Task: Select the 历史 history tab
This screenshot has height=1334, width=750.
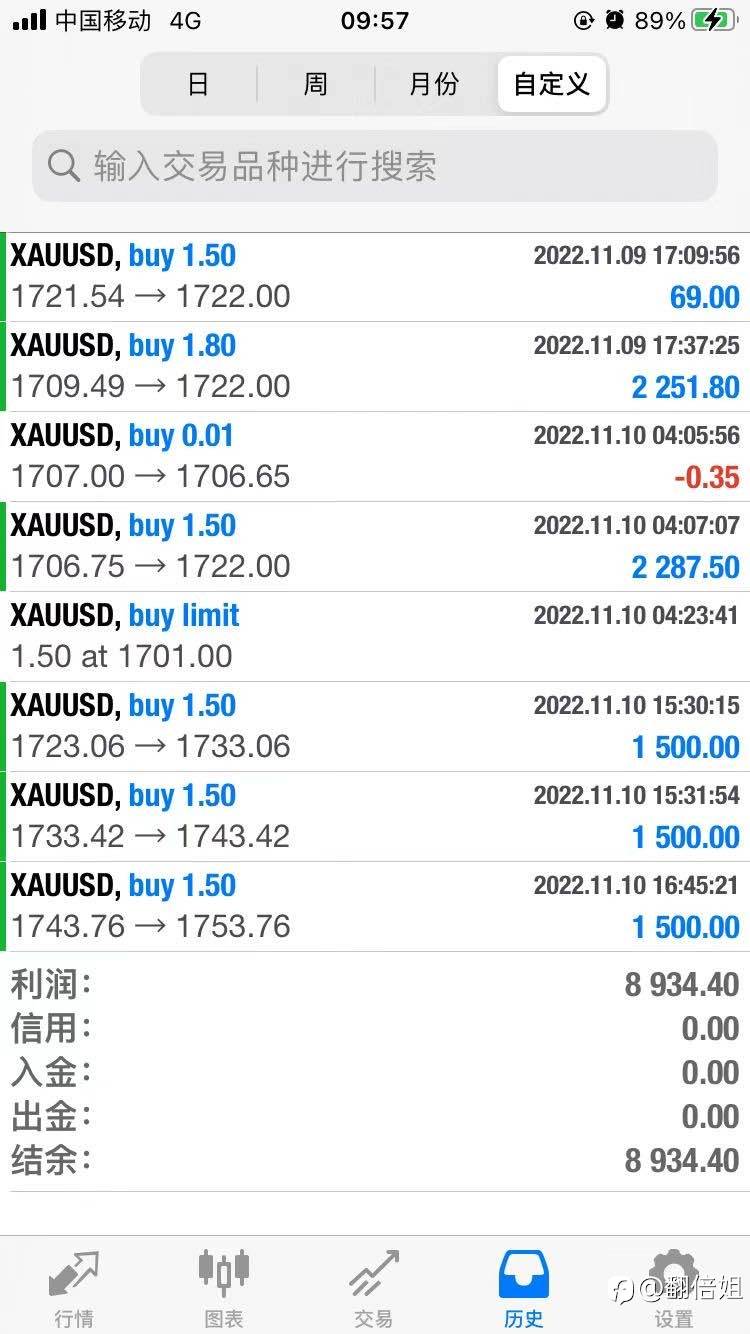Action: coord(524,1288)
